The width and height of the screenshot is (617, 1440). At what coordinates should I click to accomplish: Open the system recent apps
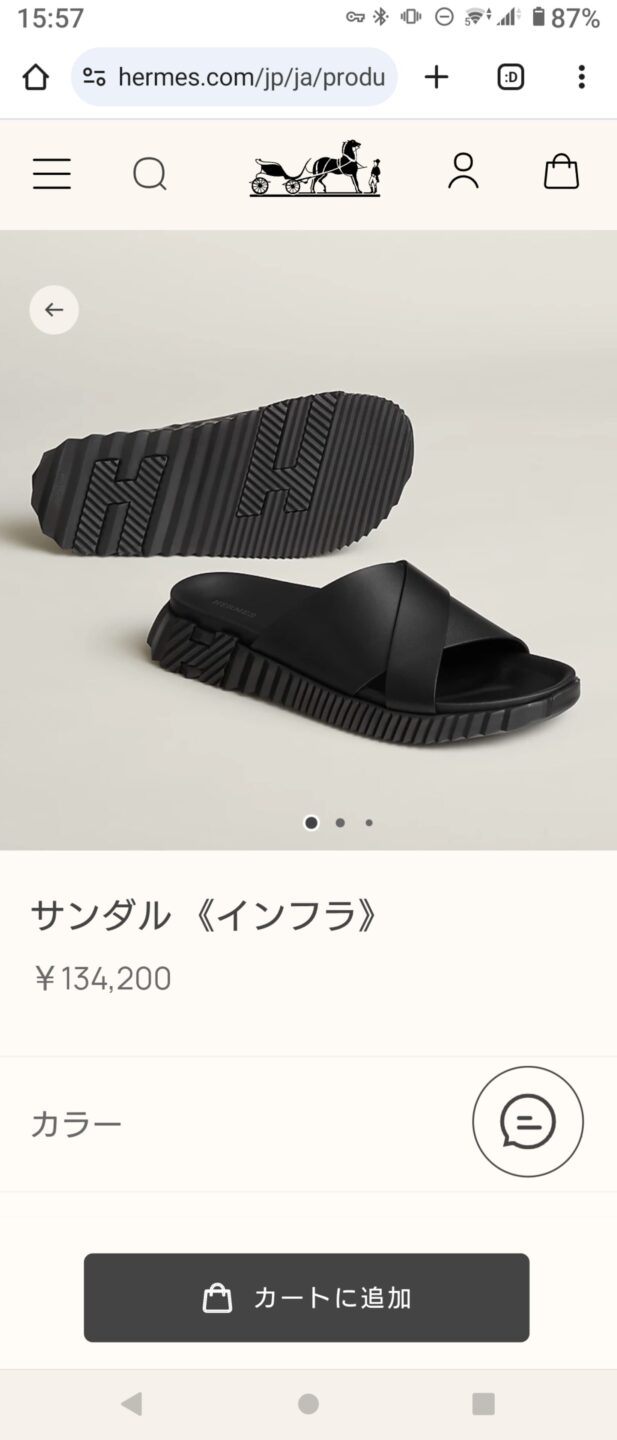click(483, 1404)
